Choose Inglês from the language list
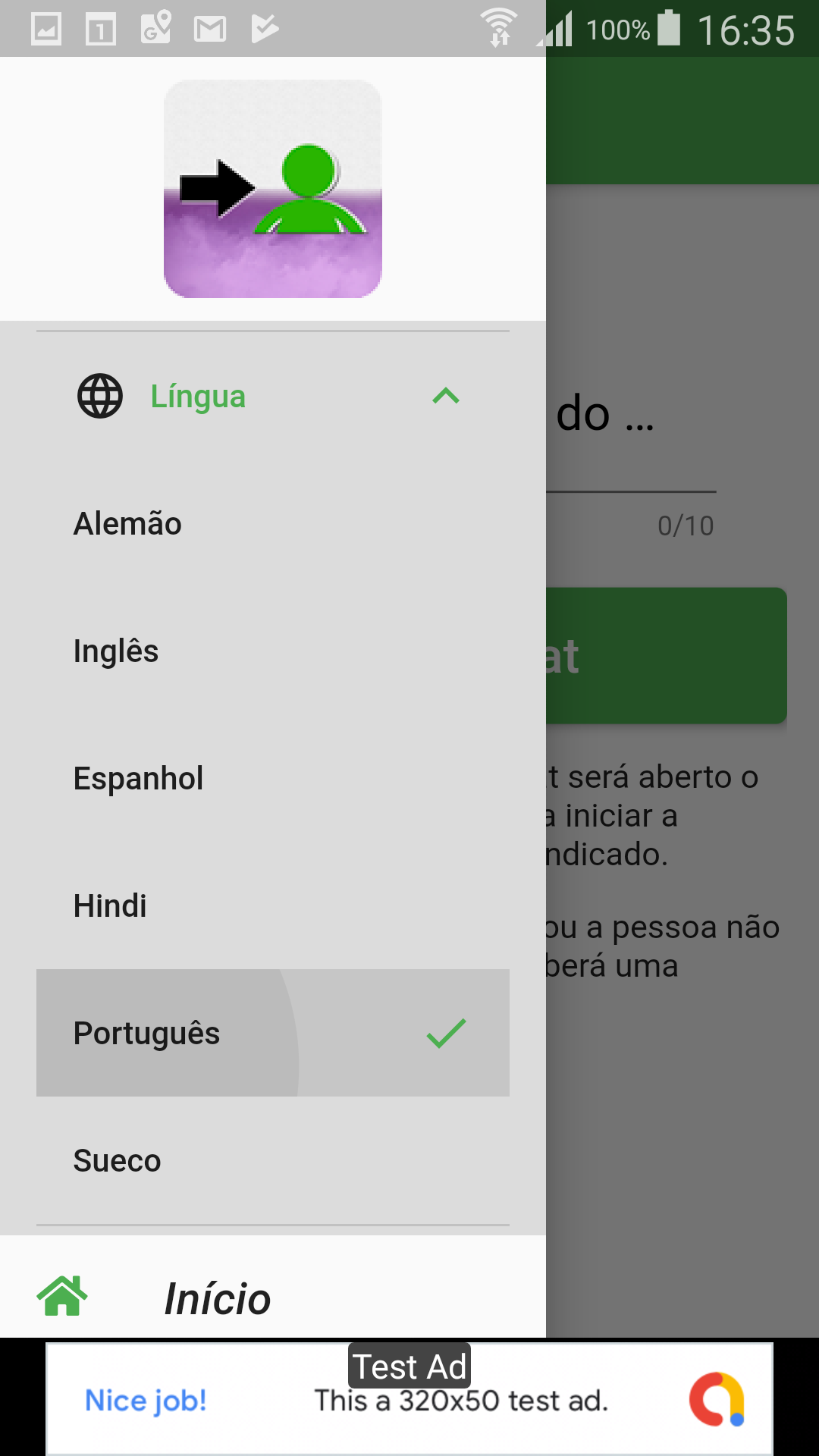Screen dimensions: 819x1456 273,651
